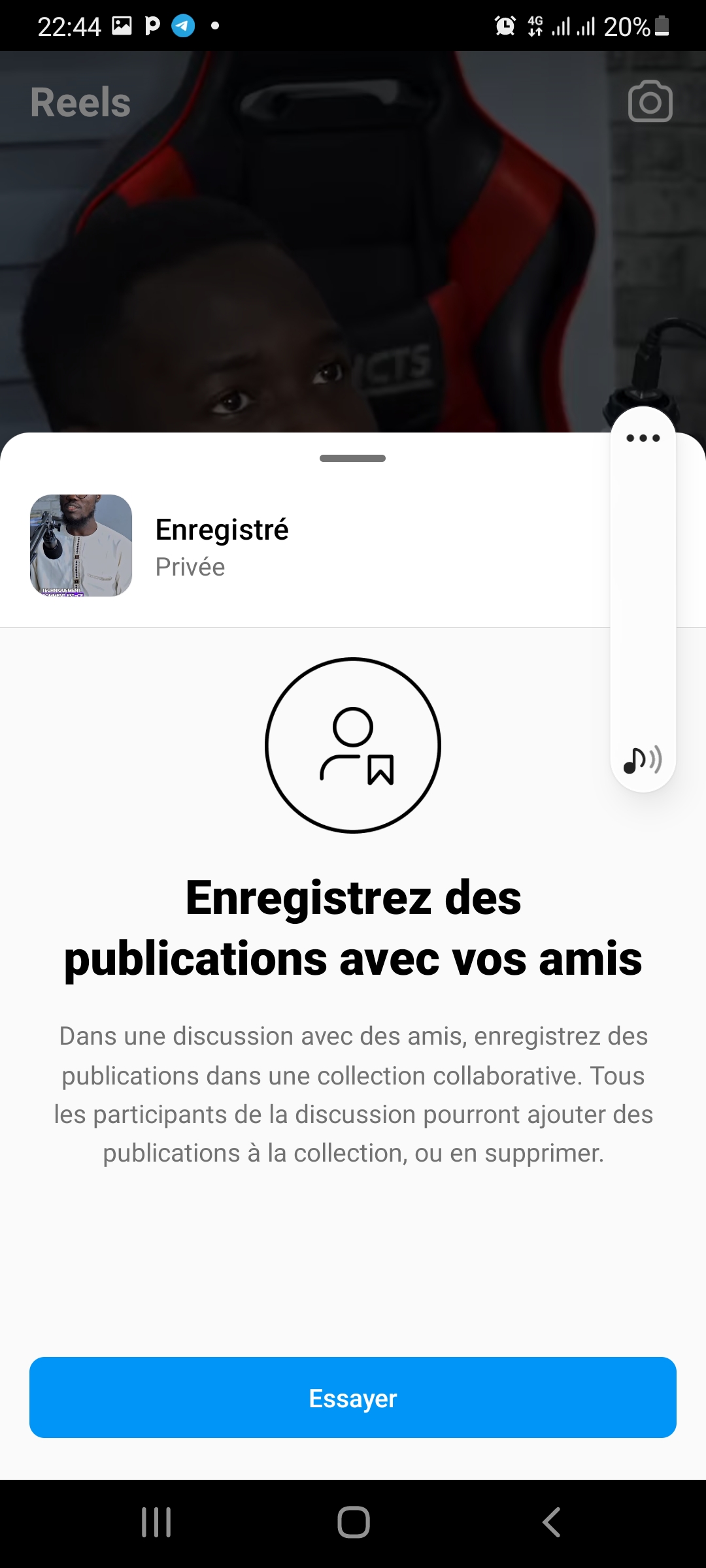706x1568 pixels.
Task: Open the camera from Reels
Action: pos(650,102)
